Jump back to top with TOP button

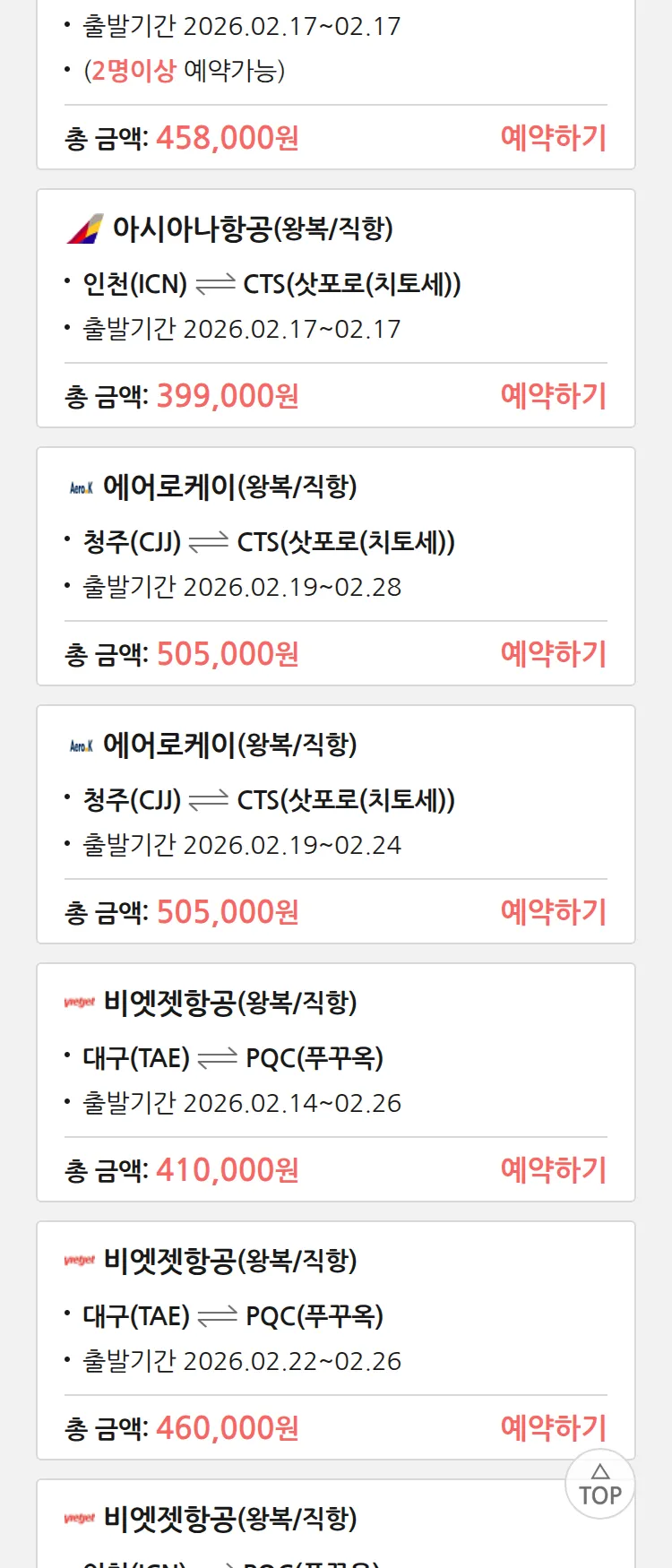click(599, 1485)
